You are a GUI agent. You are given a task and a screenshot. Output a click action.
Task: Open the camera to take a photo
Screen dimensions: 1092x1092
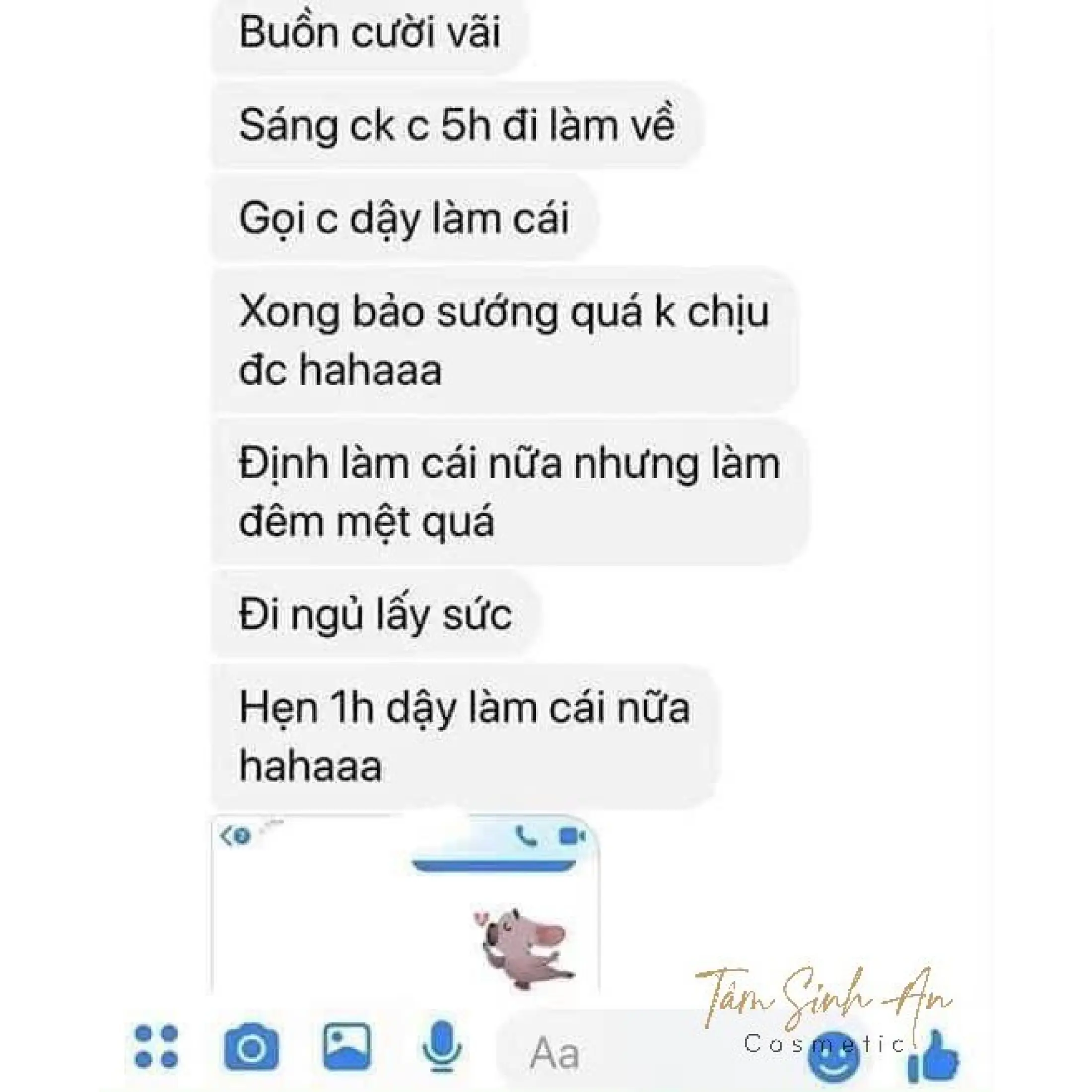point(252,1047)
